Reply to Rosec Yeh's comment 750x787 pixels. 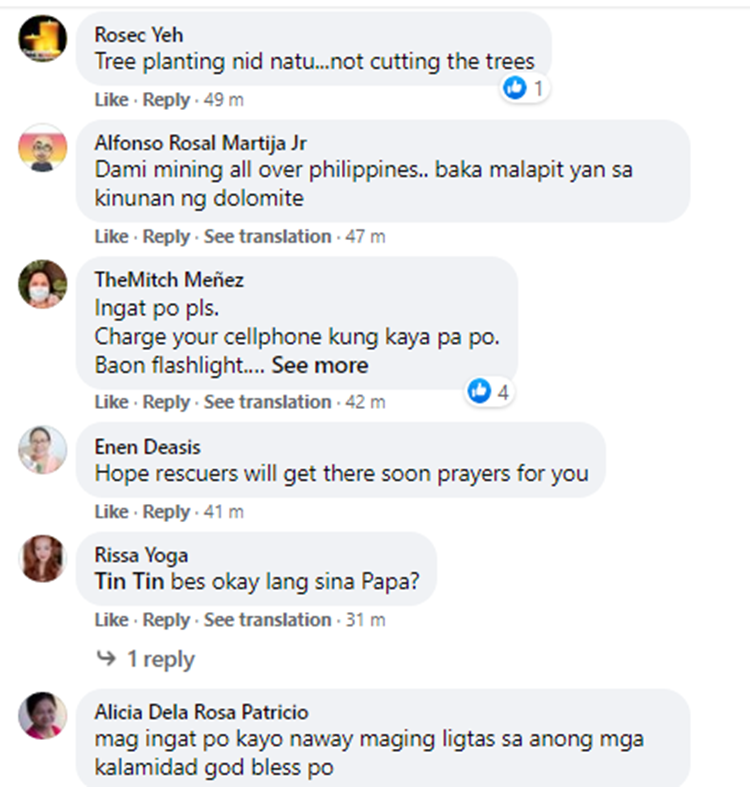(x=166, y=100)
